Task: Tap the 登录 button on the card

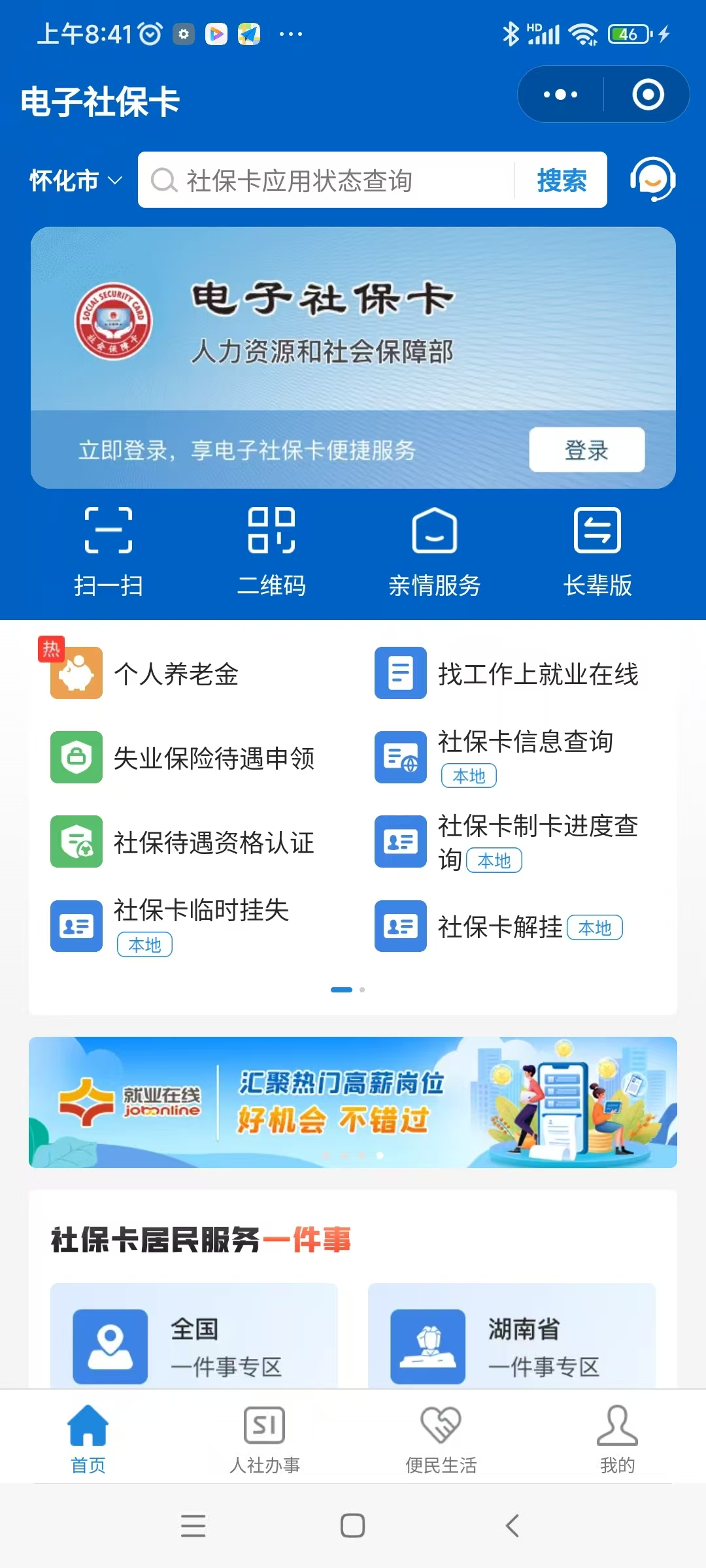Action: pyautogui.click(x=586, y=450)
